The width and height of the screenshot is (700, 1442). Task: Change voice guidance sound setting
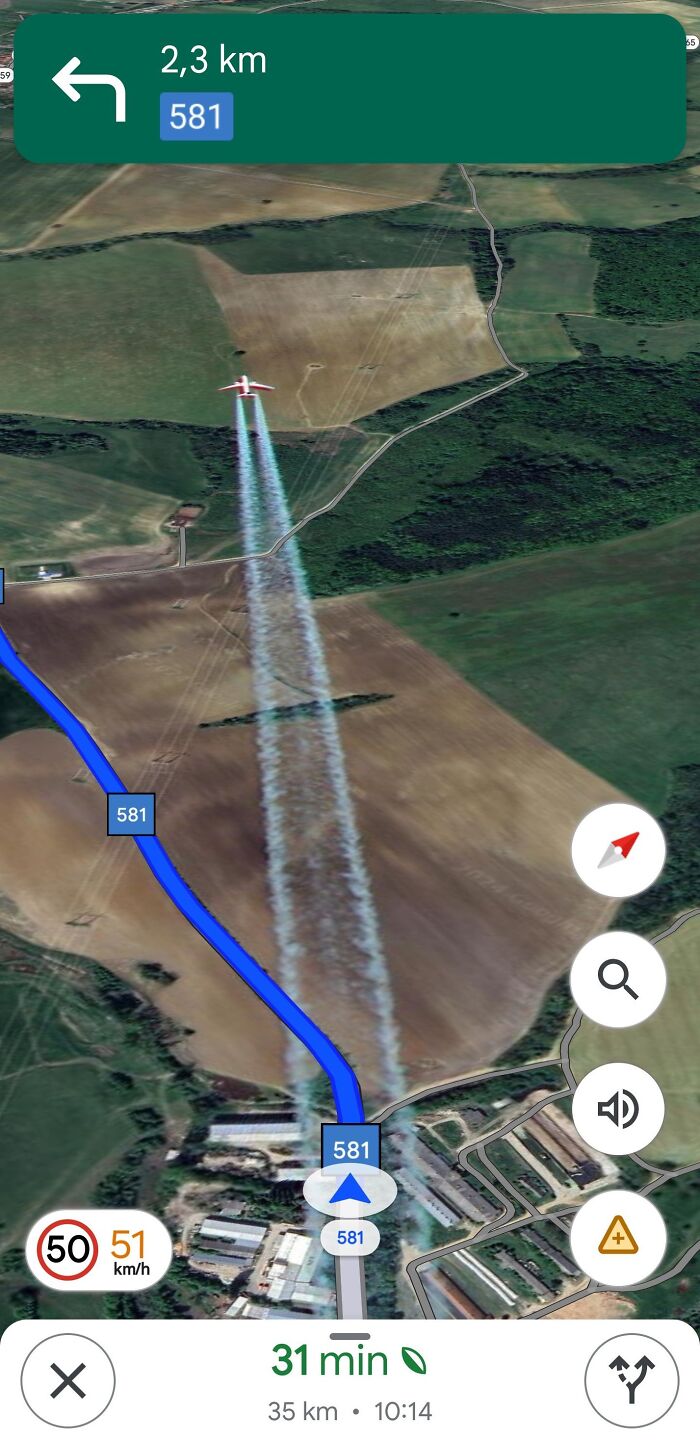(618, 1109)
